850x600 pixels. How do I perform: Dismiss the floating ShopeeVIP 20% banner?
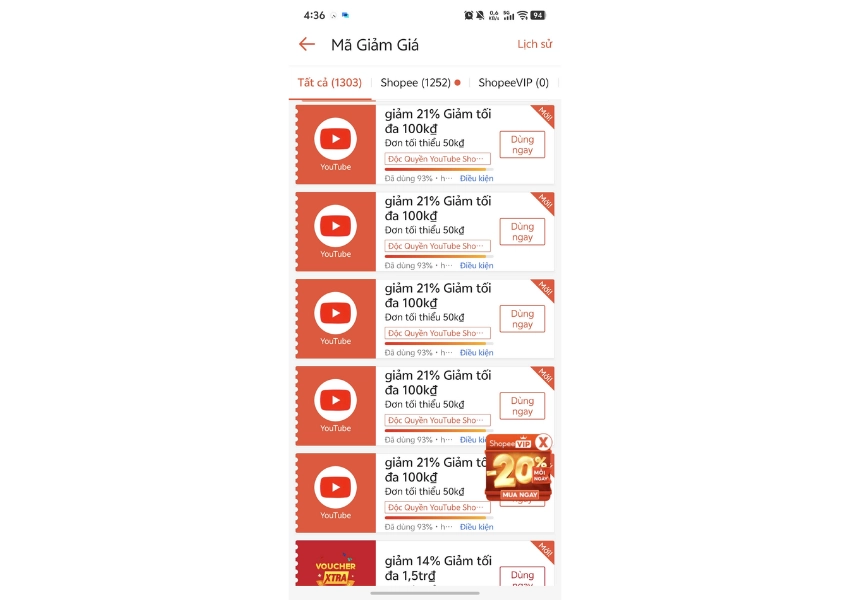543,442
